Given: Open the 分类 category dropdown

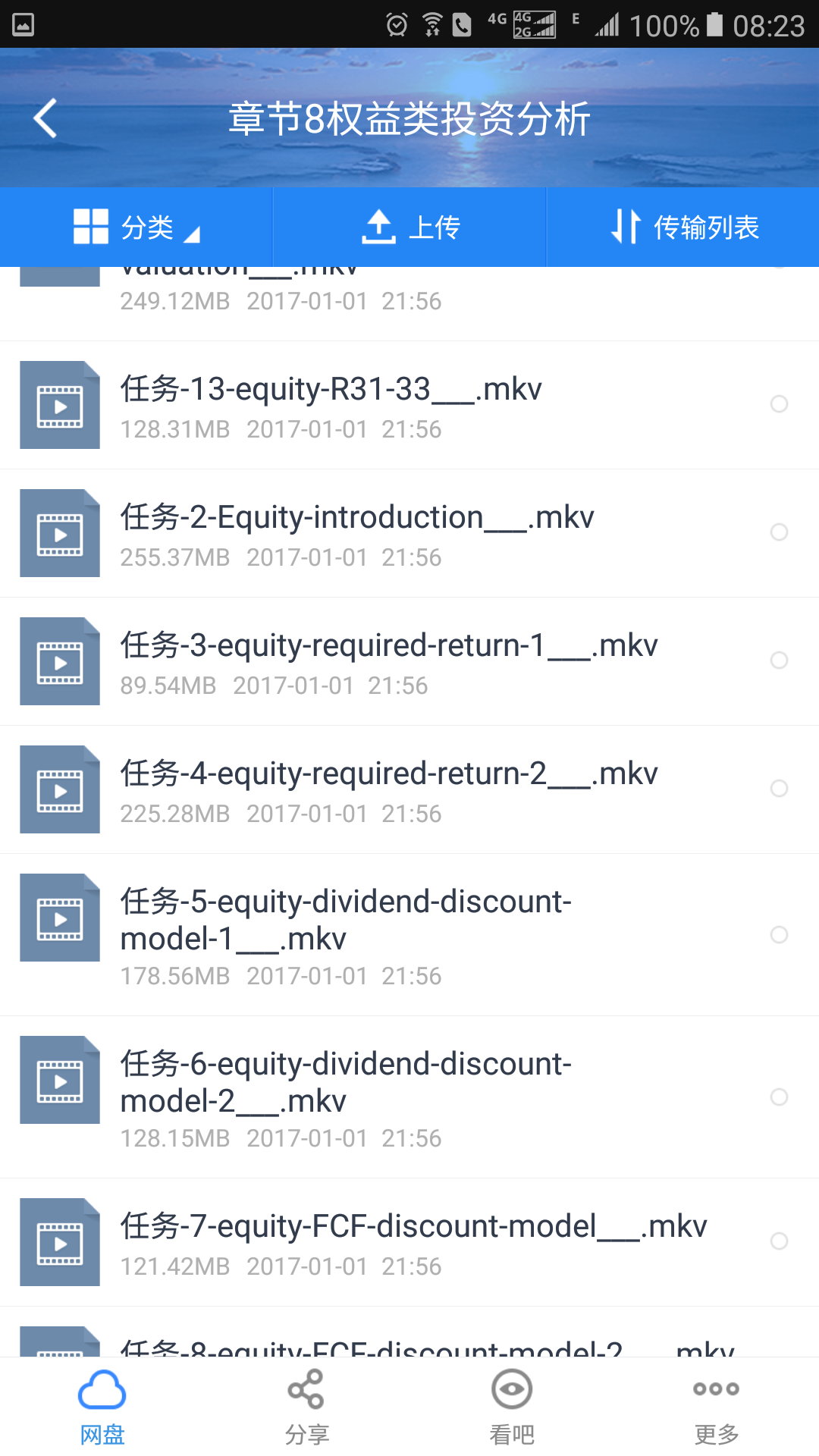Looking at the screenshot, I should pos(136,227).
